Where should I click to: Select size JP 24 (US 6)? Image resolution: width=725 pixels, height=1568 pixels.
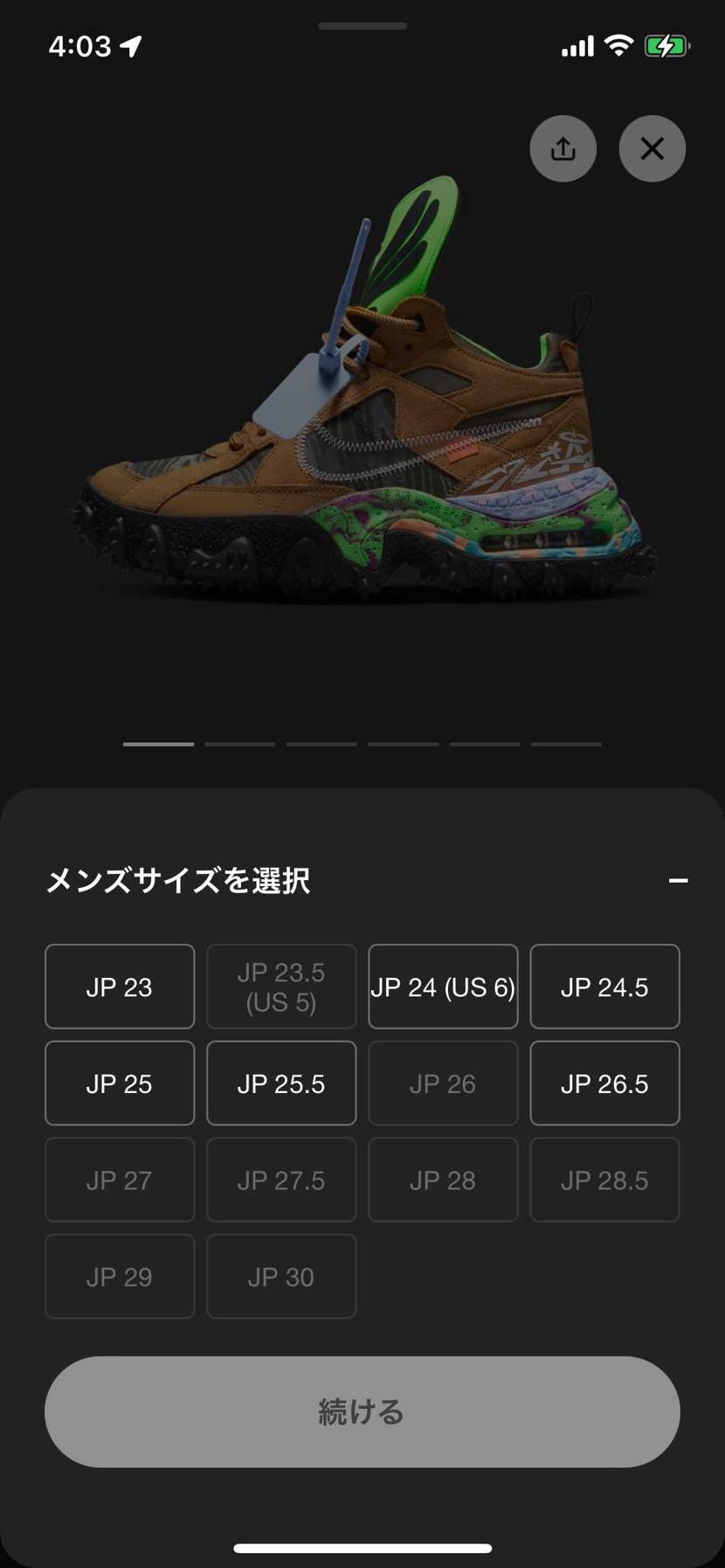click(x=443, y=987)
